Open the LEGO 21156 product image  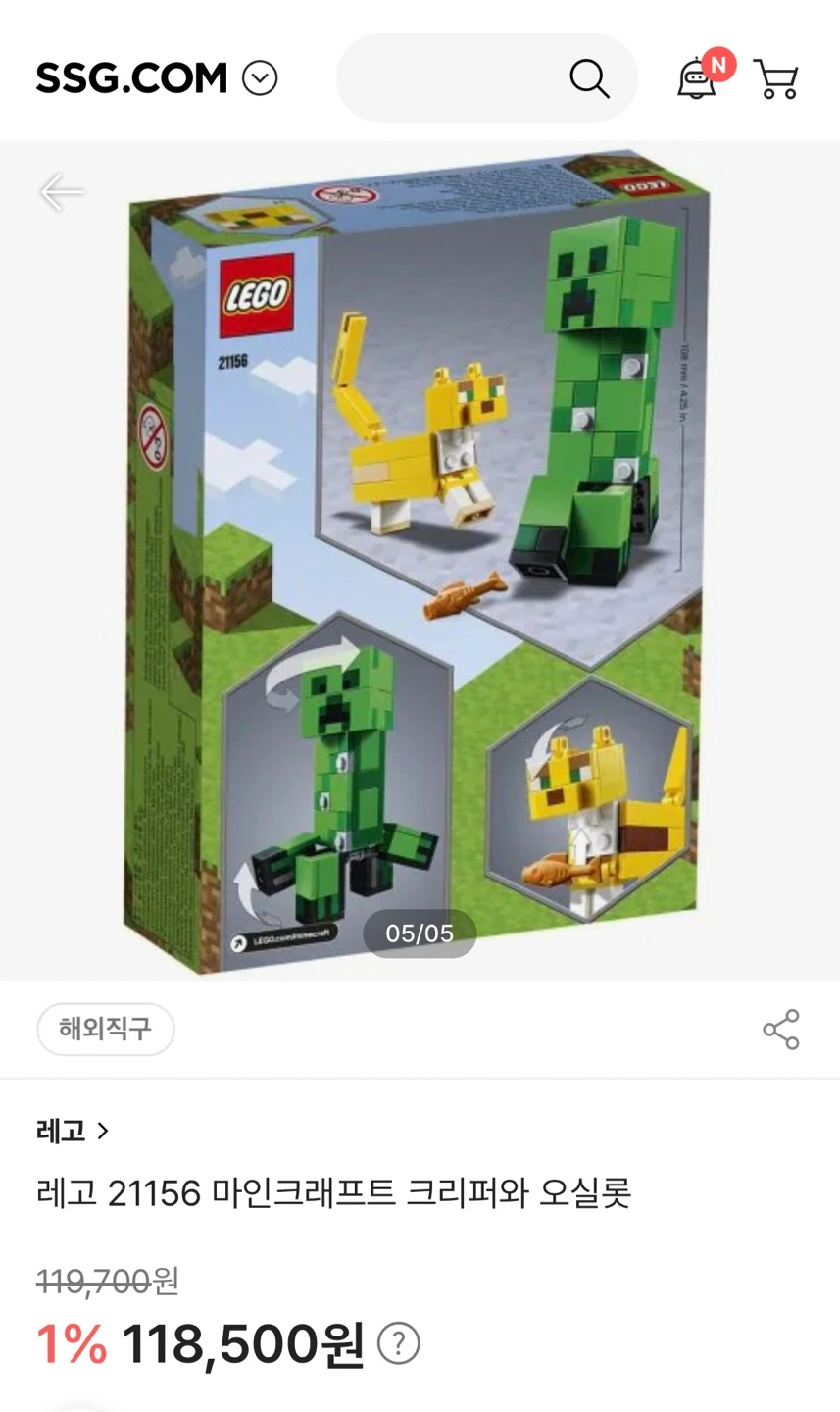pyautogui.click(x=420, y=561)
